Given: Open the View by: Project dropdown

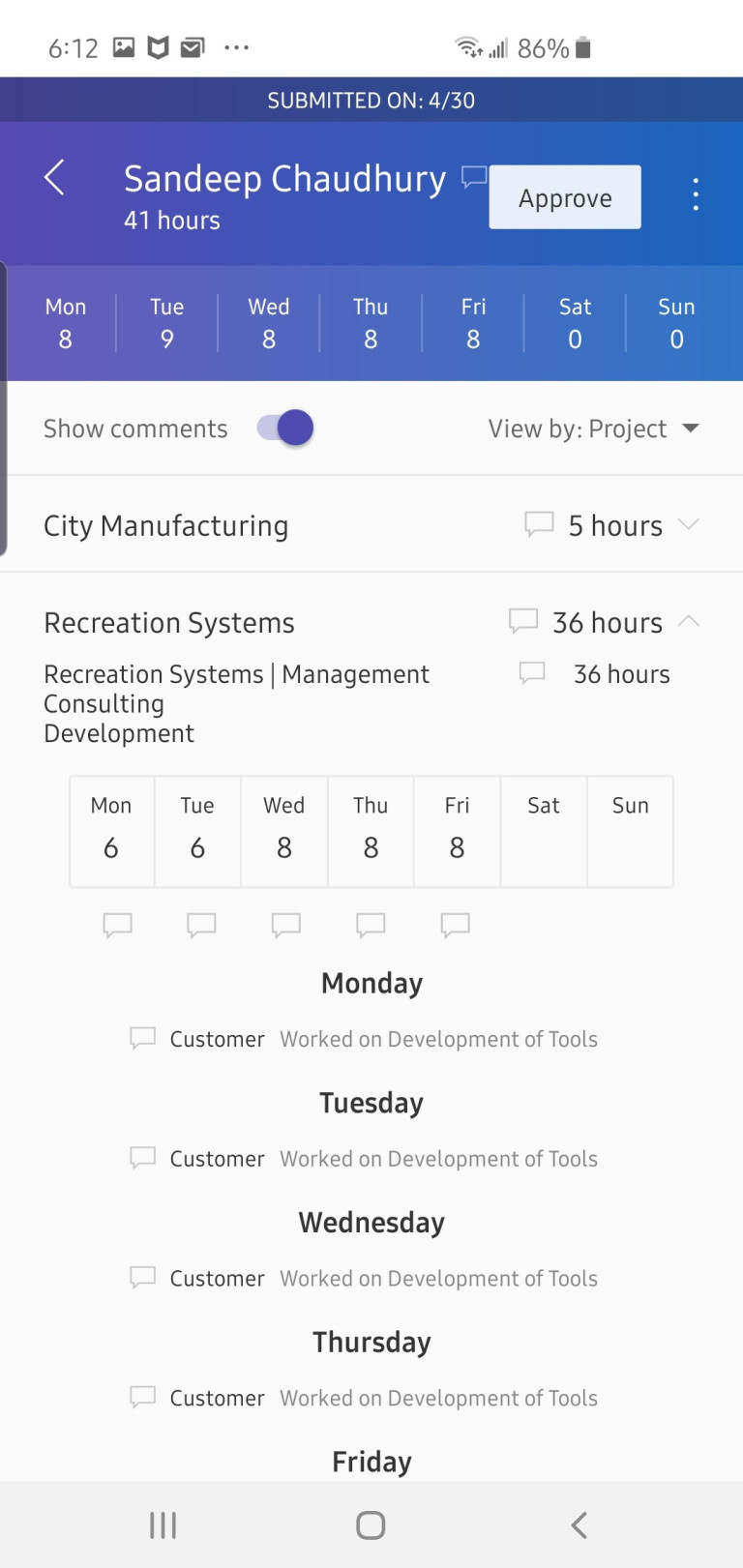Looking at the screenshot, I should (x=594, y=428).
